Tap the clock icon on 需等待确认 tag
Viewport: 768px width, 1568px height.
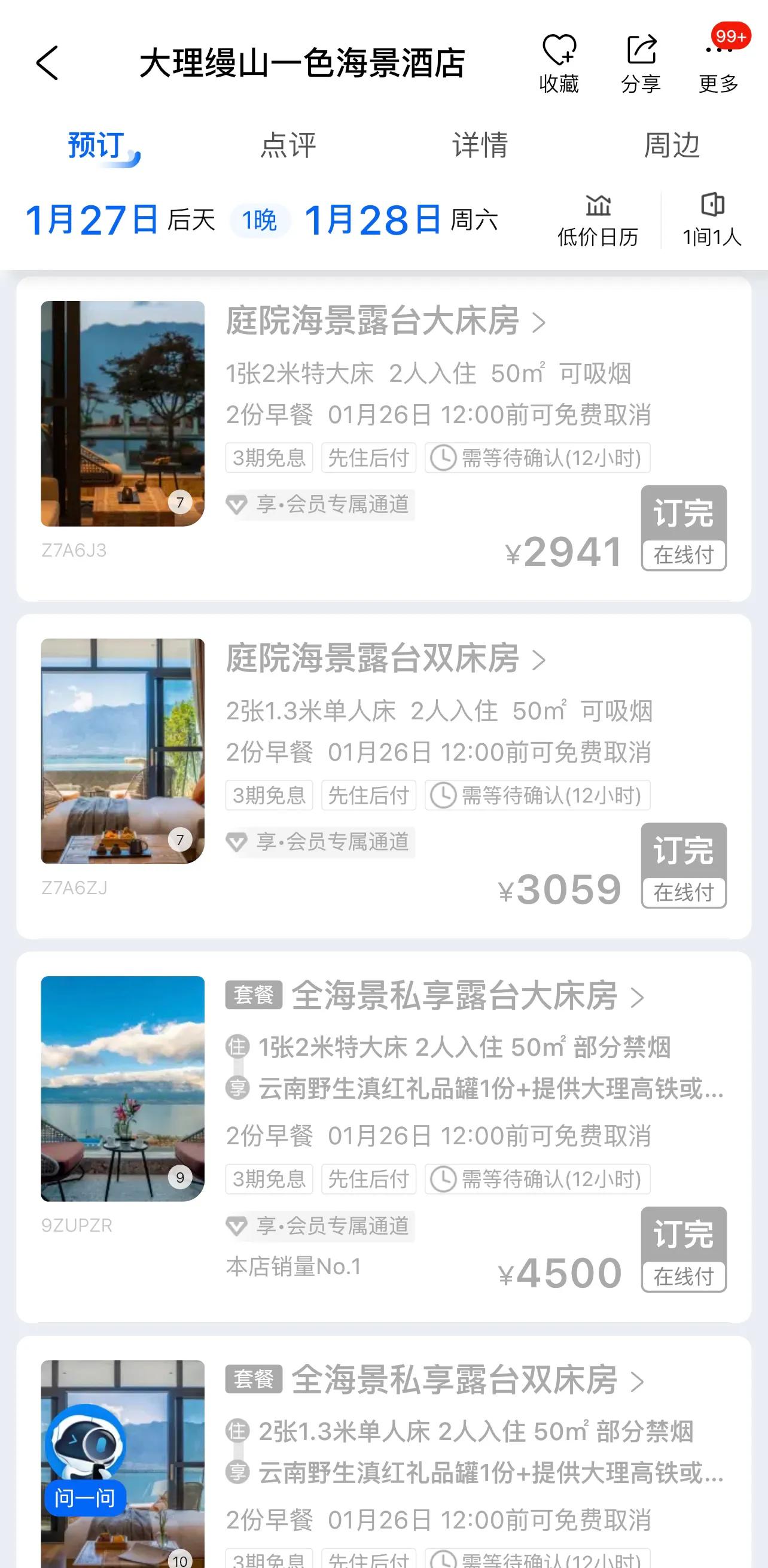(x=444, y=458)
